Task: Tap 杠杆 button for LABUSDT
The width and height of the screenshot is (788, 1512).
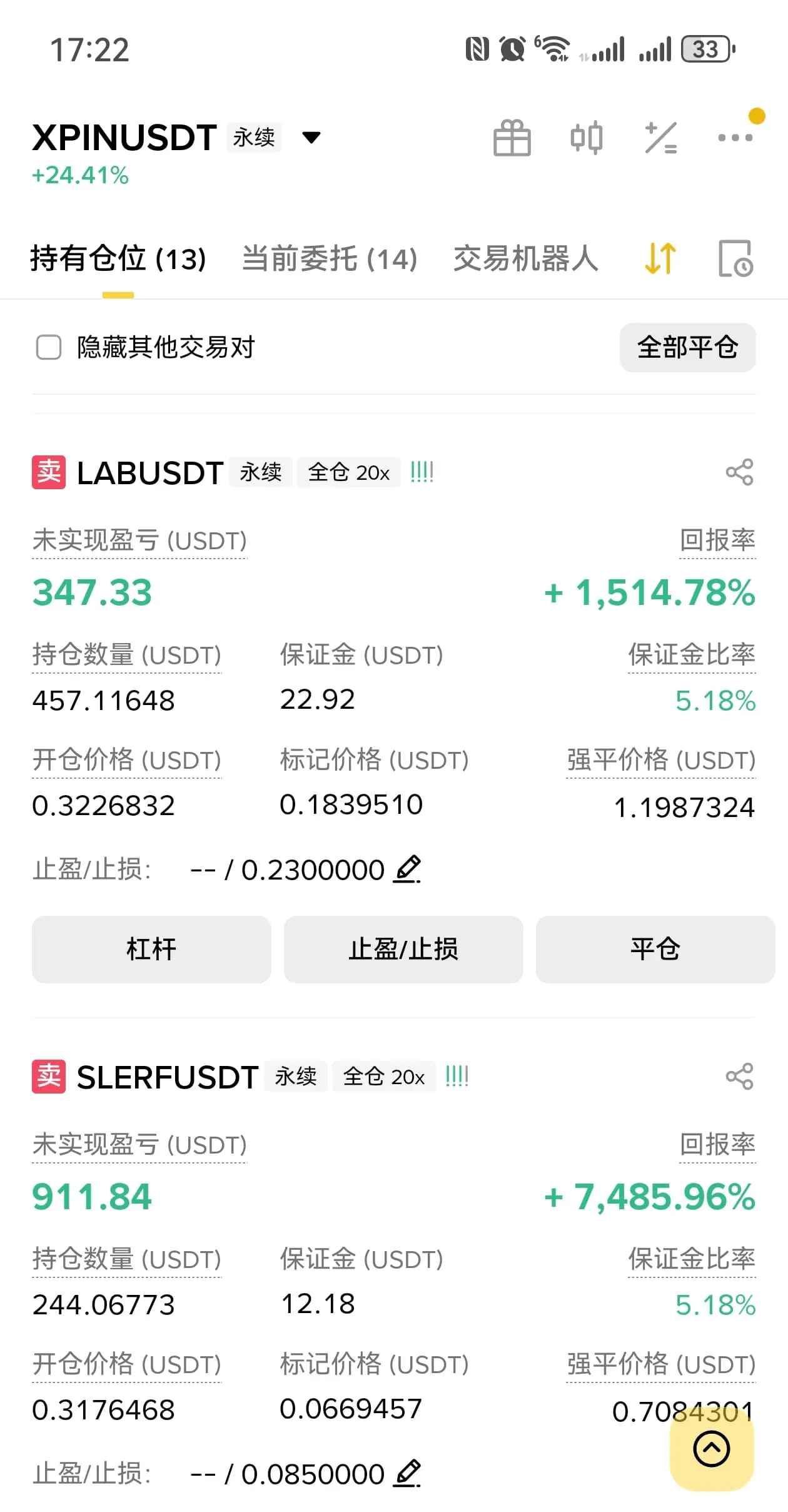Action: click(x=151, y=949)
